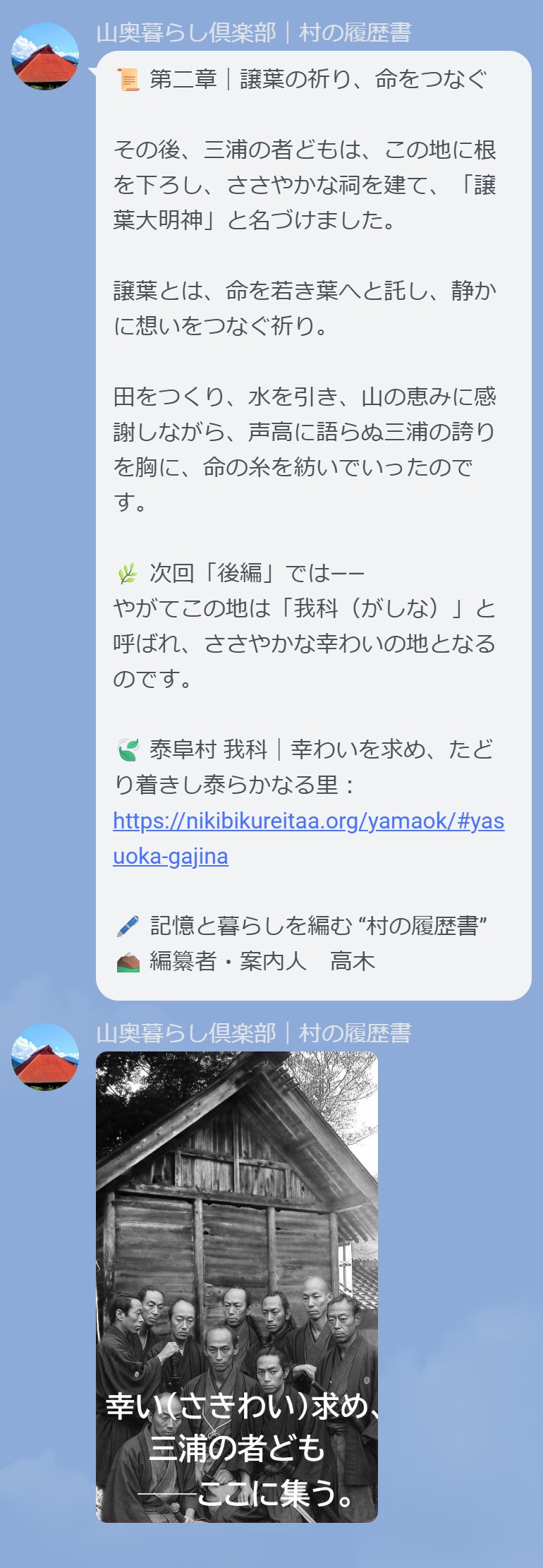Tap sender avatar beside the photo message
This screenshot has width=543, height=1568.
[45, 1056]
